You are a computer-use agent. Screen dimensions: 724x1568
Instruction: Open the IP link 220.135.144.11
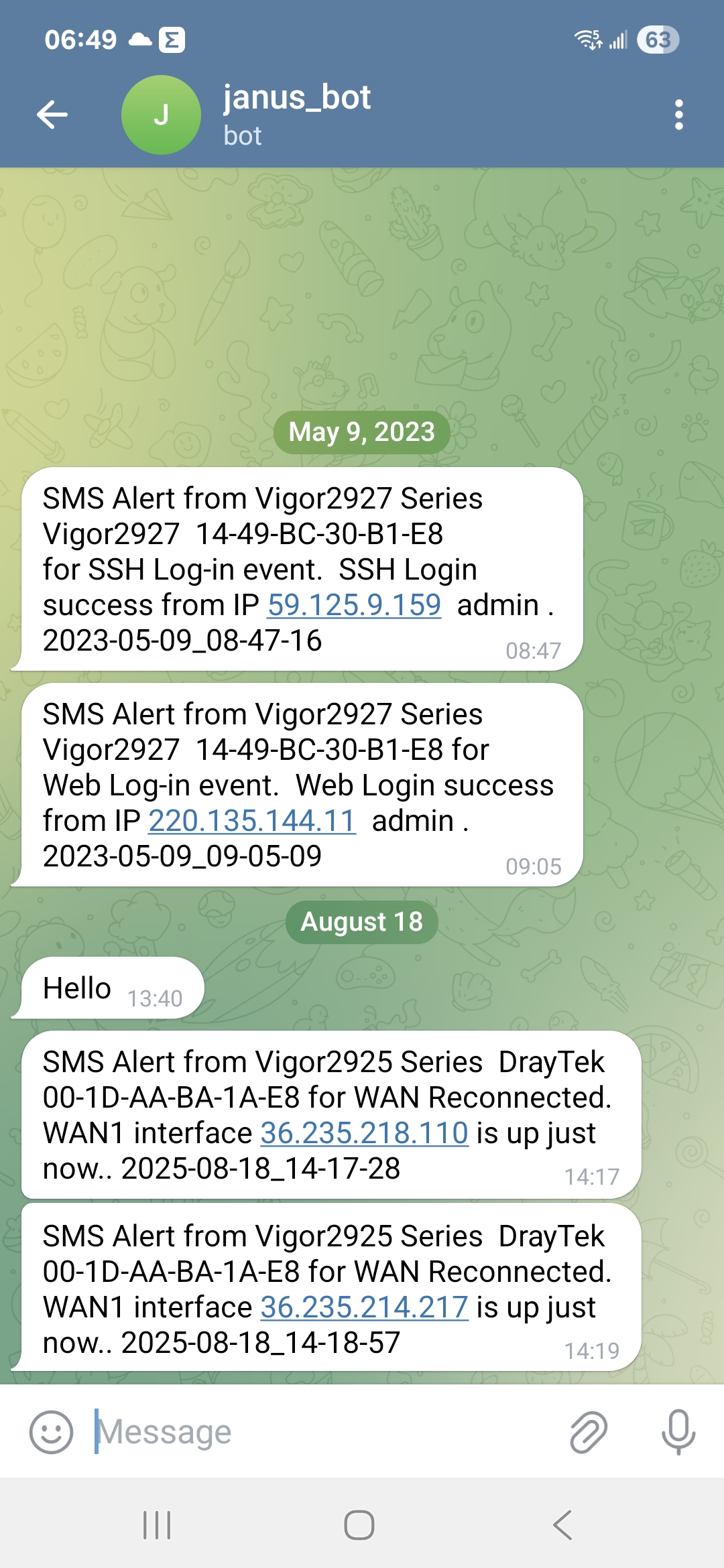click(x=251, y=821)
